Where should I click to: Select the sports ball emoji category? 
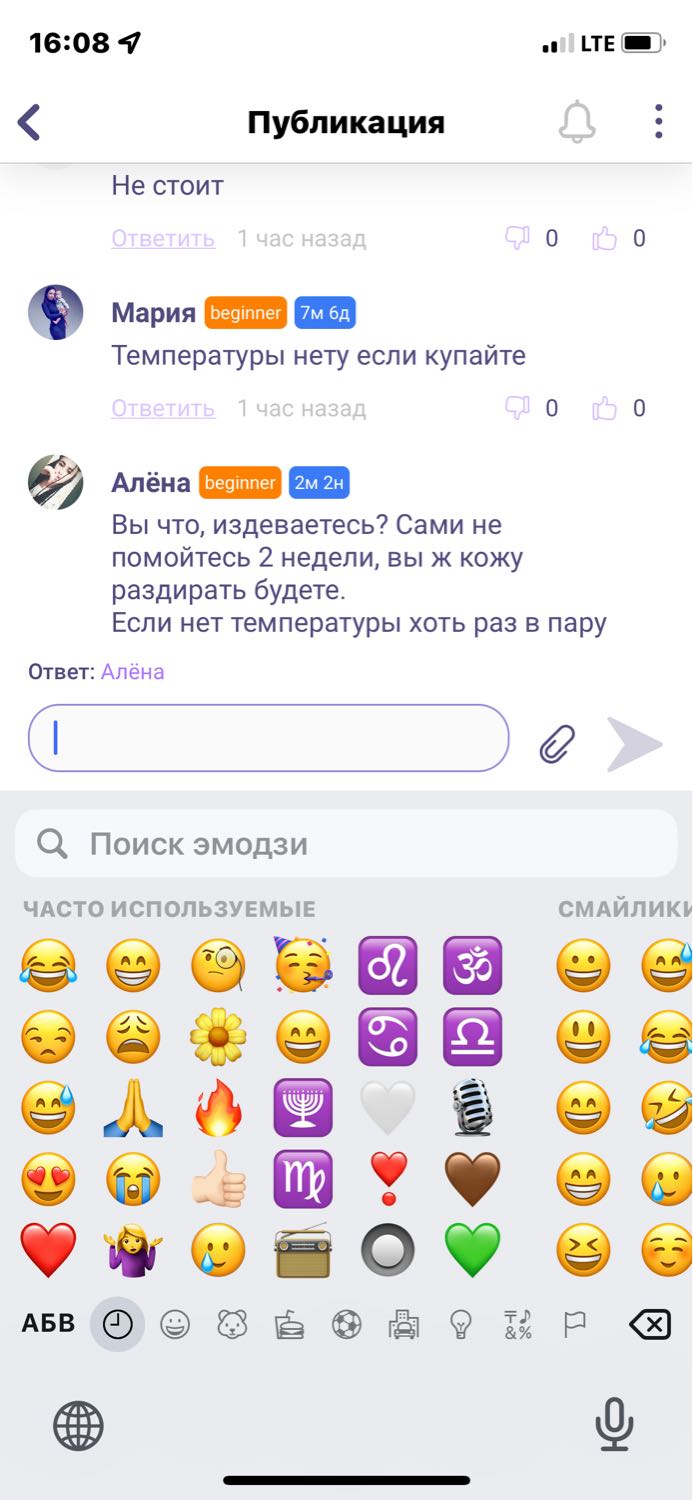[347, 1326]
